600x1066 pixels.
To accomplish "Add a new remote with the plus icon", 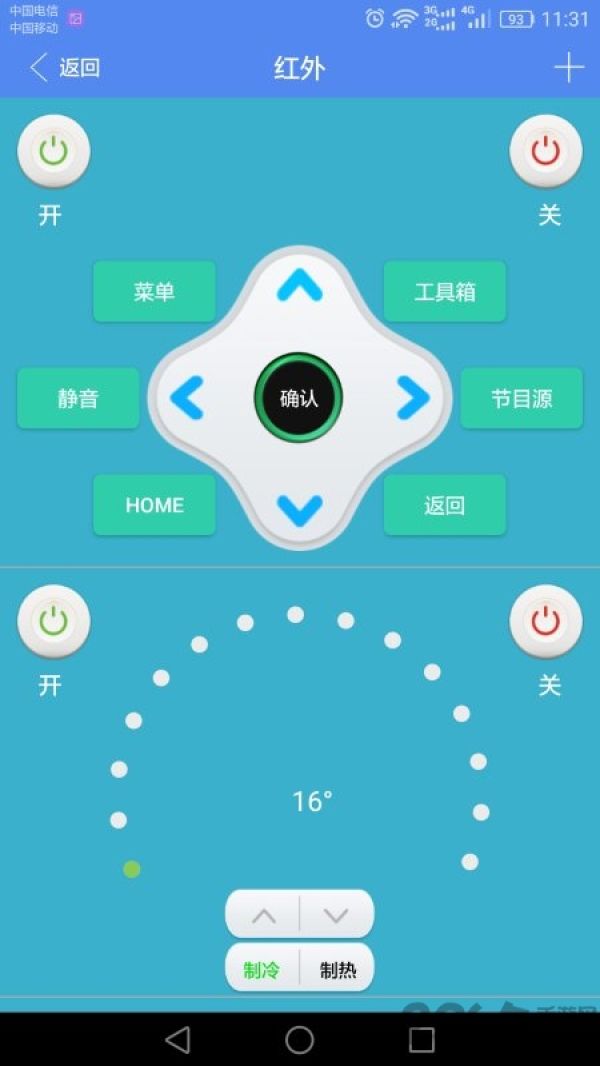I will pos(569,68).
